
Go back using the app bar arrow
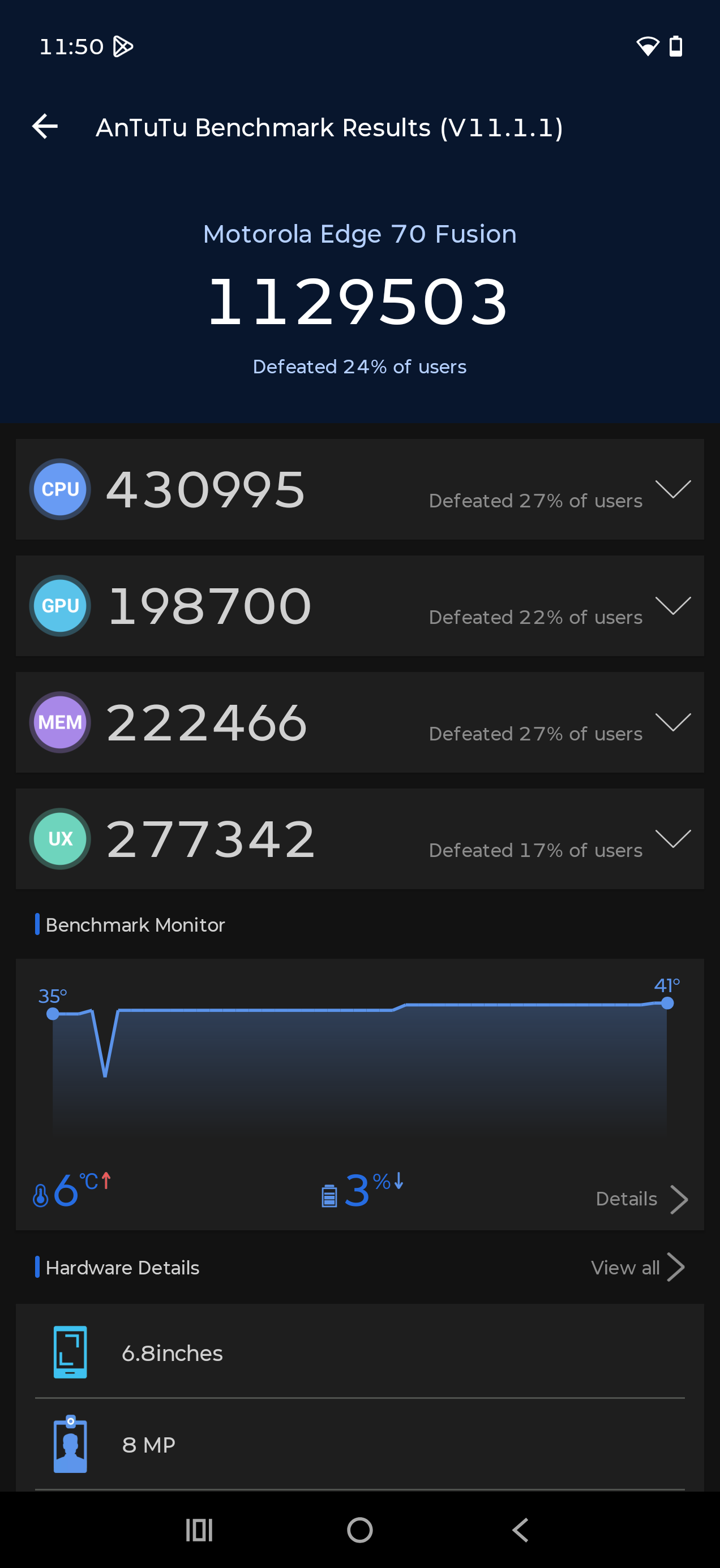[45, 127]
